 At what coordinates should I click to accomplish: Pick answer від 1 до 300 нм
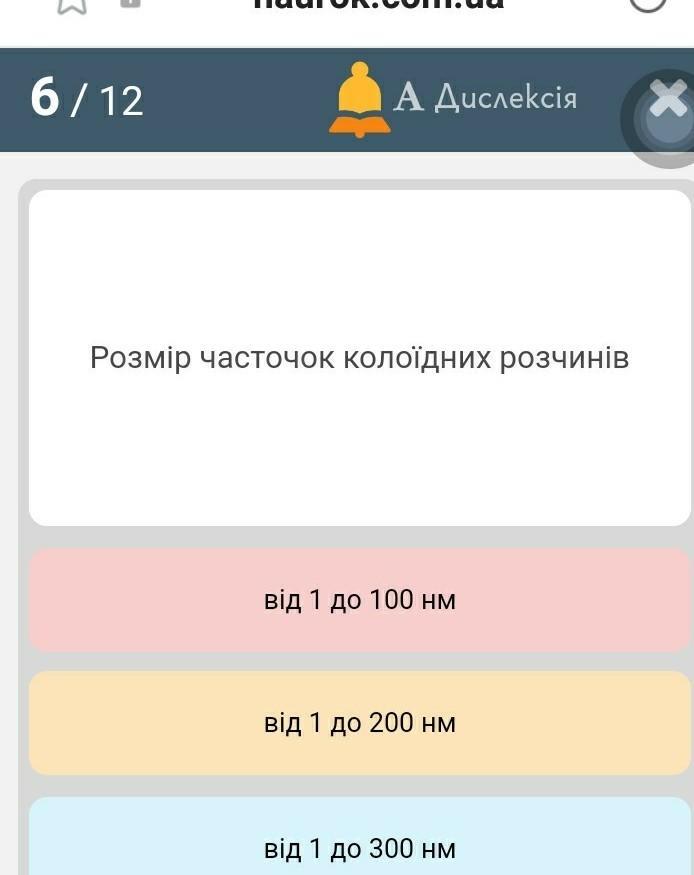click(x=359, y=848)
